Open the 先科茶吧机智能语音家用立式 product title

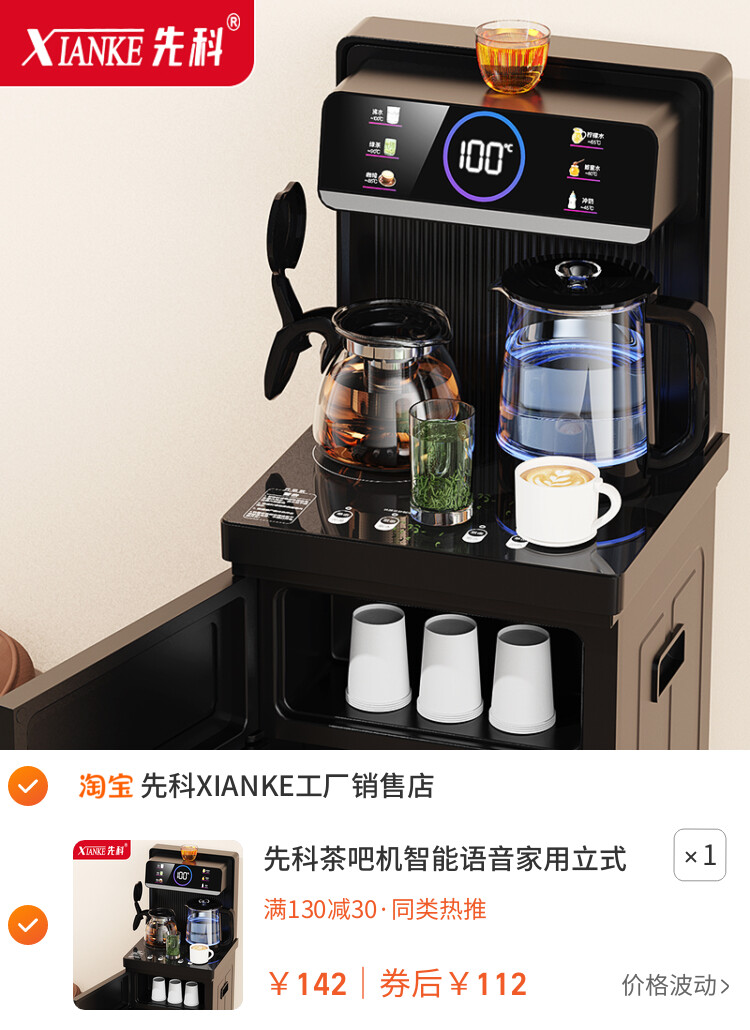pyautogui.click(x=445, y=858)
